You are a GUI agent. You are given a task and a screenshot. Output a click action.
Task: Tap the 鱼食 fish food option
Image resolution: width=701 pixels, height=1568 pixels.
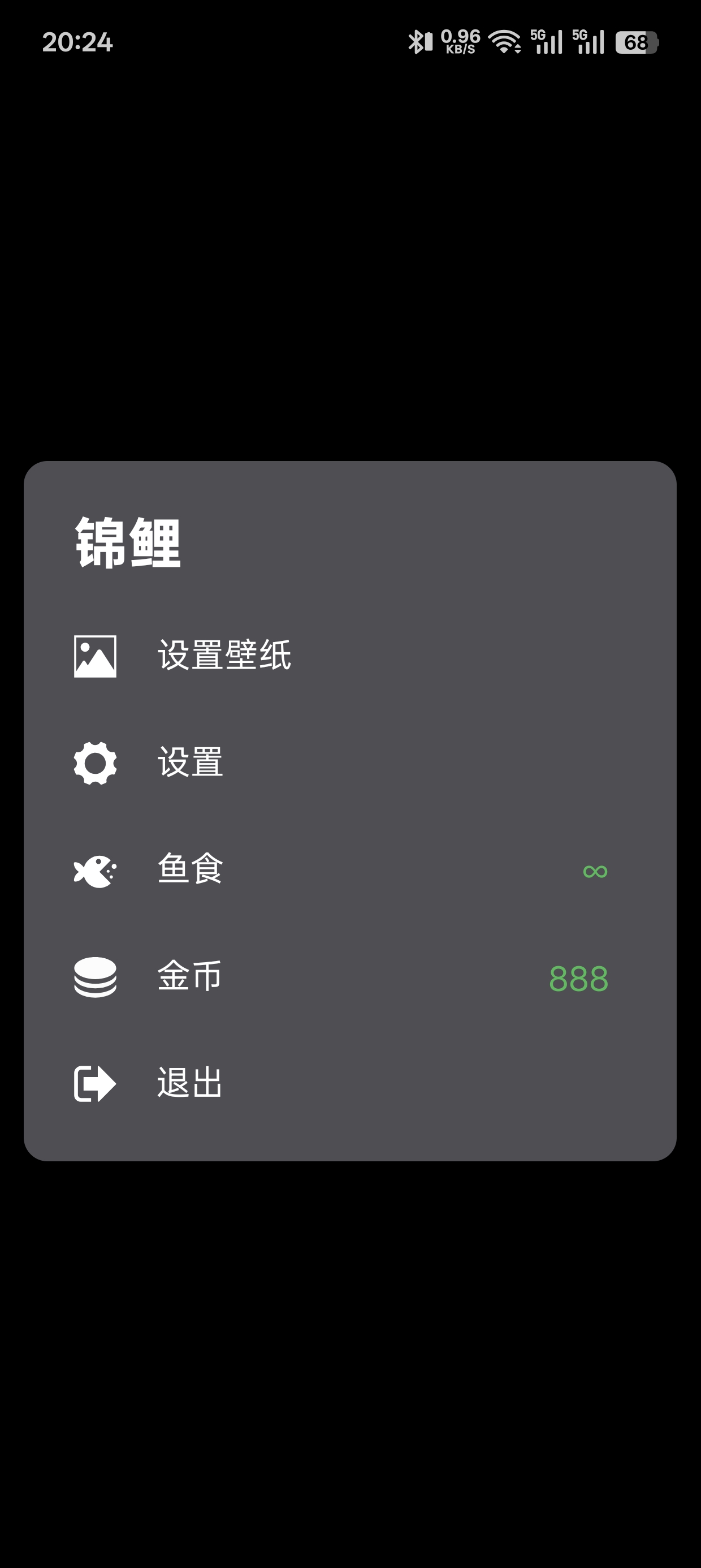point(350,871)
